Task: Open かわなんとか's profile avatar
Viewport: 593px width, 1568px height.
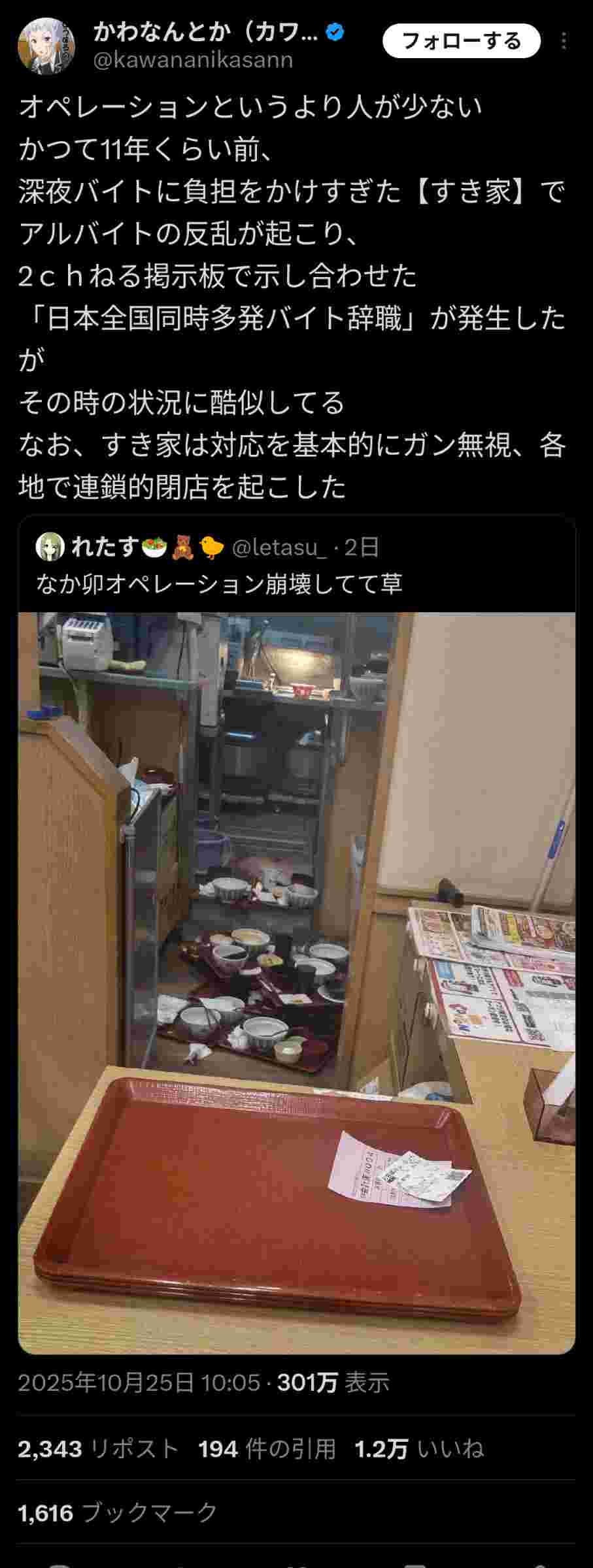Action: click(46, 46)
